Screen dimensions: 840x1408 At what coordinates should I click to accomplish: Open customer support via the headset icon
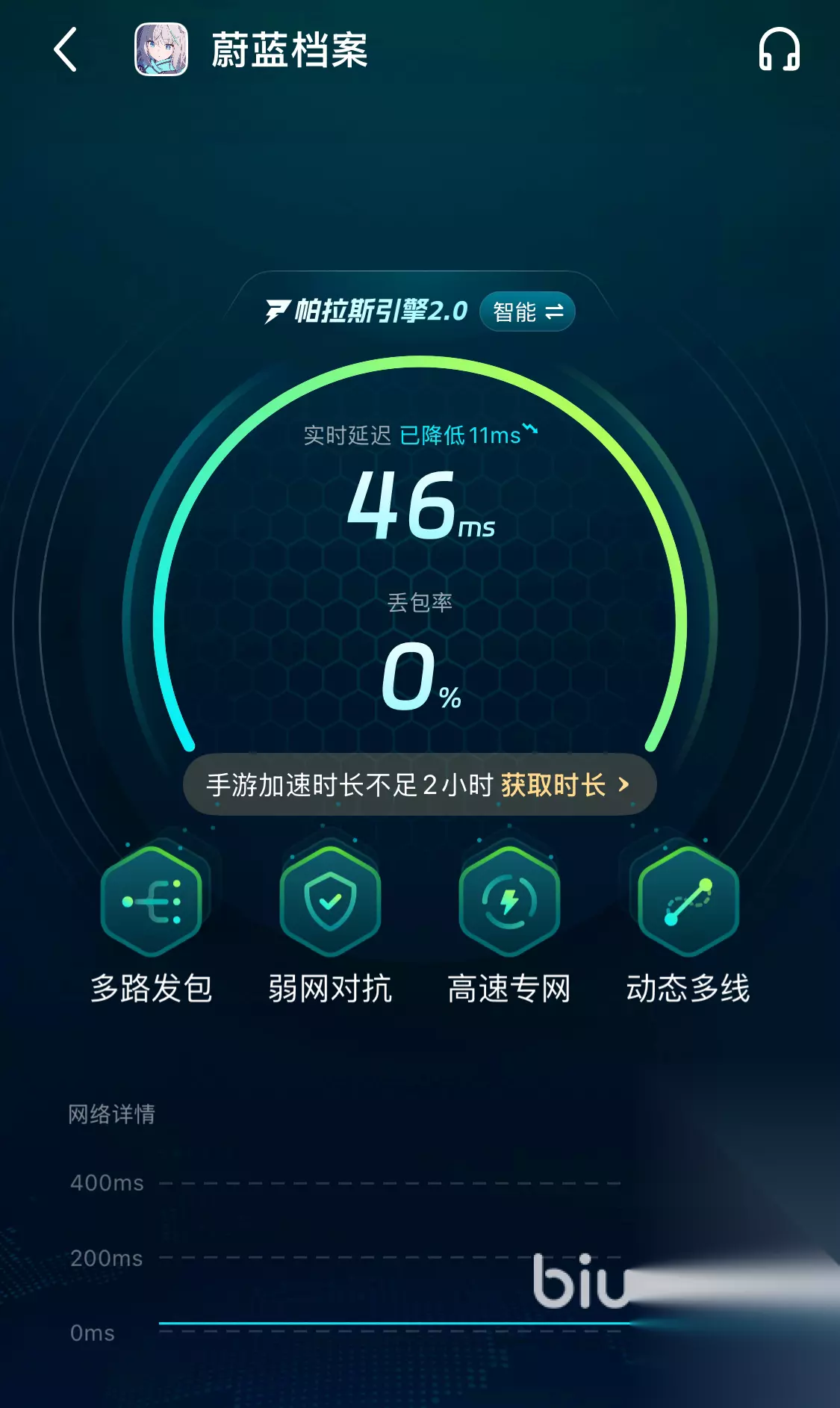[x=780, y=50]
